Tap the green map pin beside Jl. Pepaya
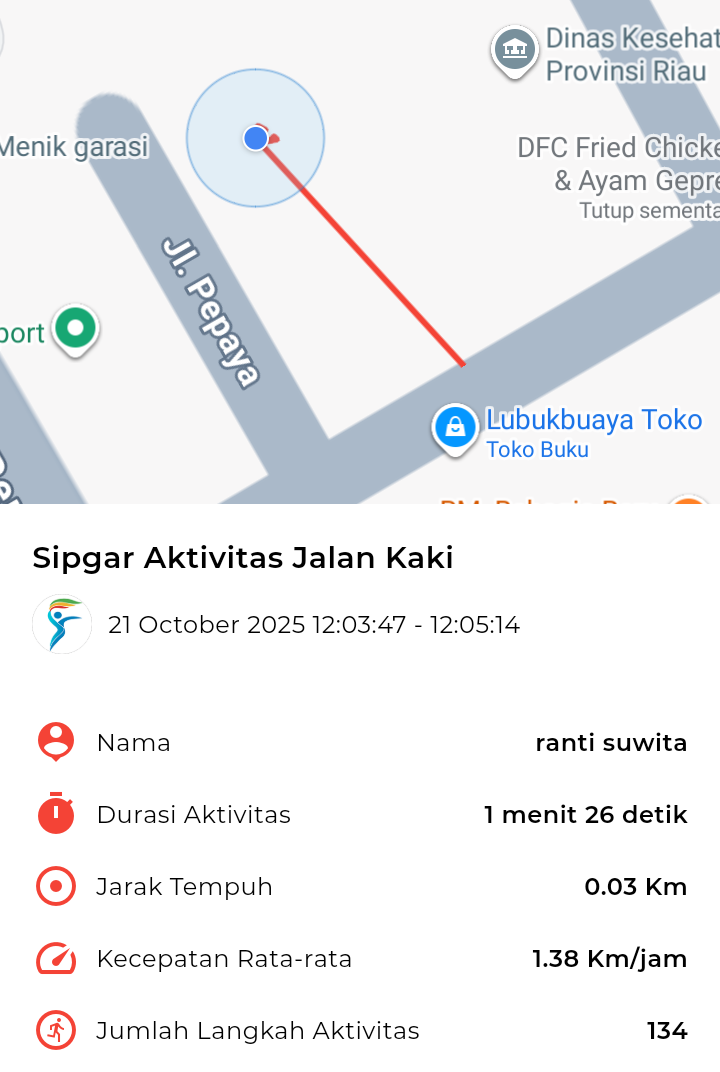This screenshot has height=1072, width=720. point(75,328)
